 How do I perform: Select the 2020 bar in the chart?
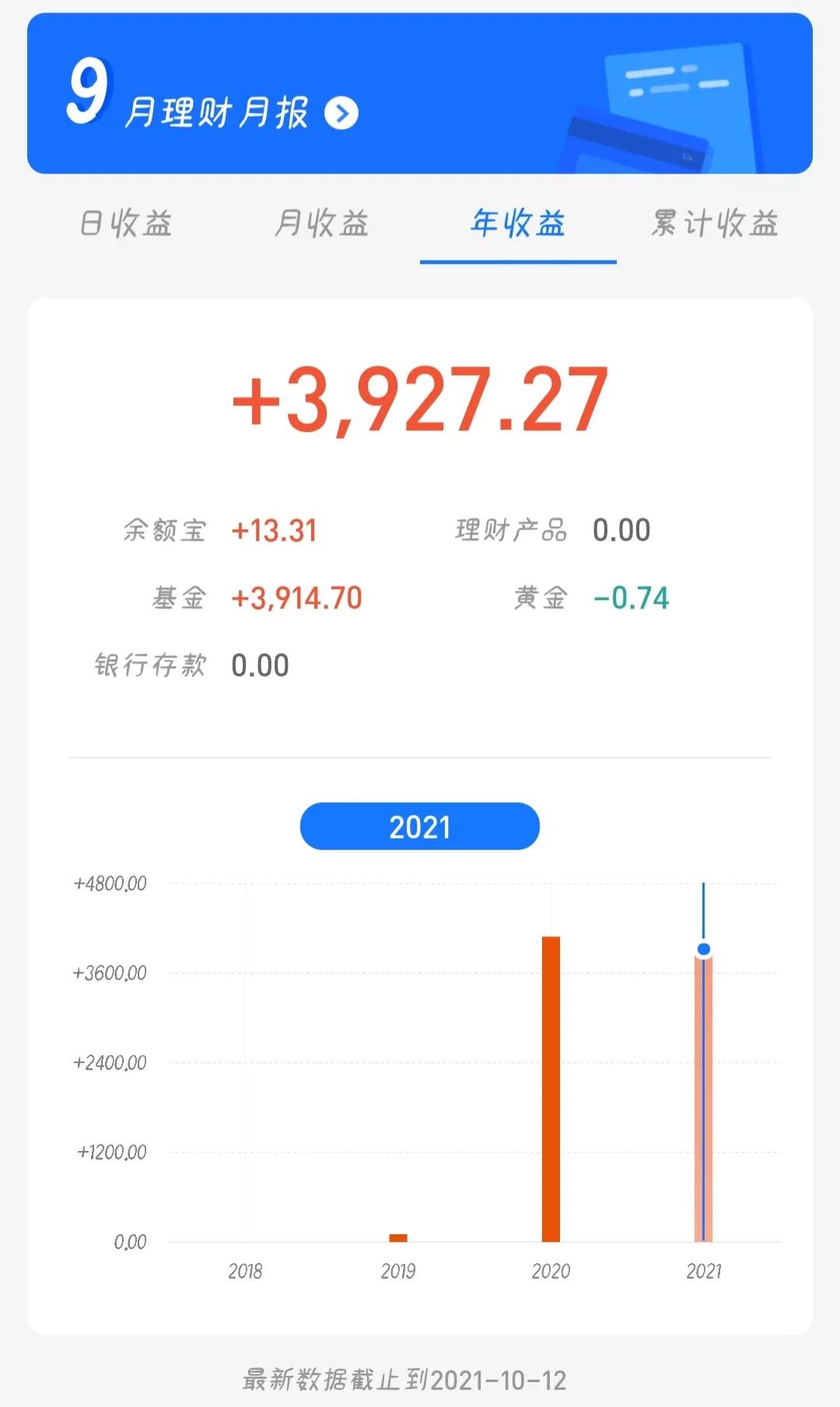[x=551, y=1089]
